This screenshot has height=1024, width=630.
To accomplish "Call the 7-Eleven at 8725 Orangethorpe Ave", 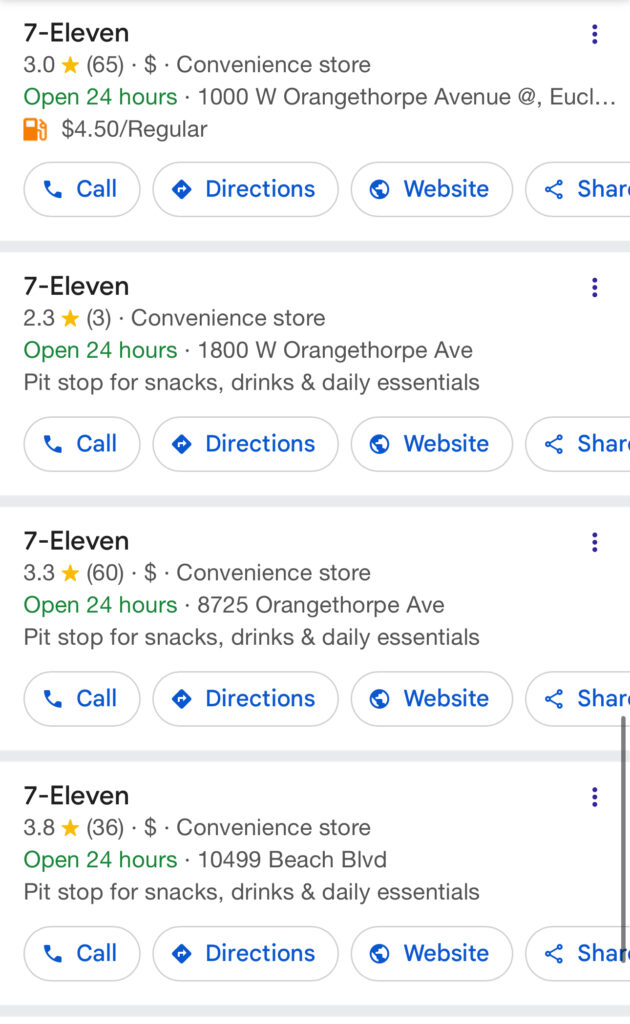I will pyautogui.click(x=82, y=699).
